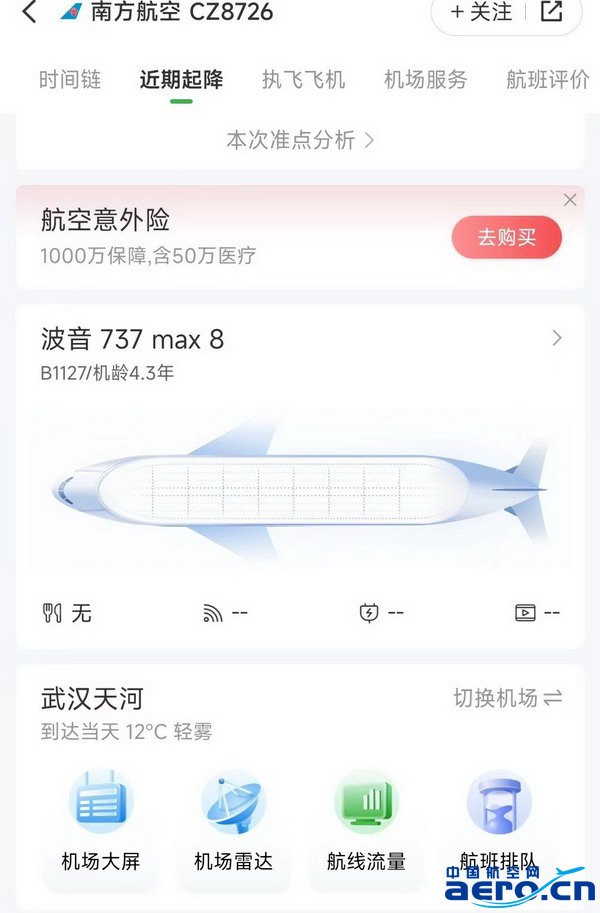The height and width of the screenshot is (913, 600).
Task: Open 机场雷达
Action: pyautogui.click(x=233, y=820)
